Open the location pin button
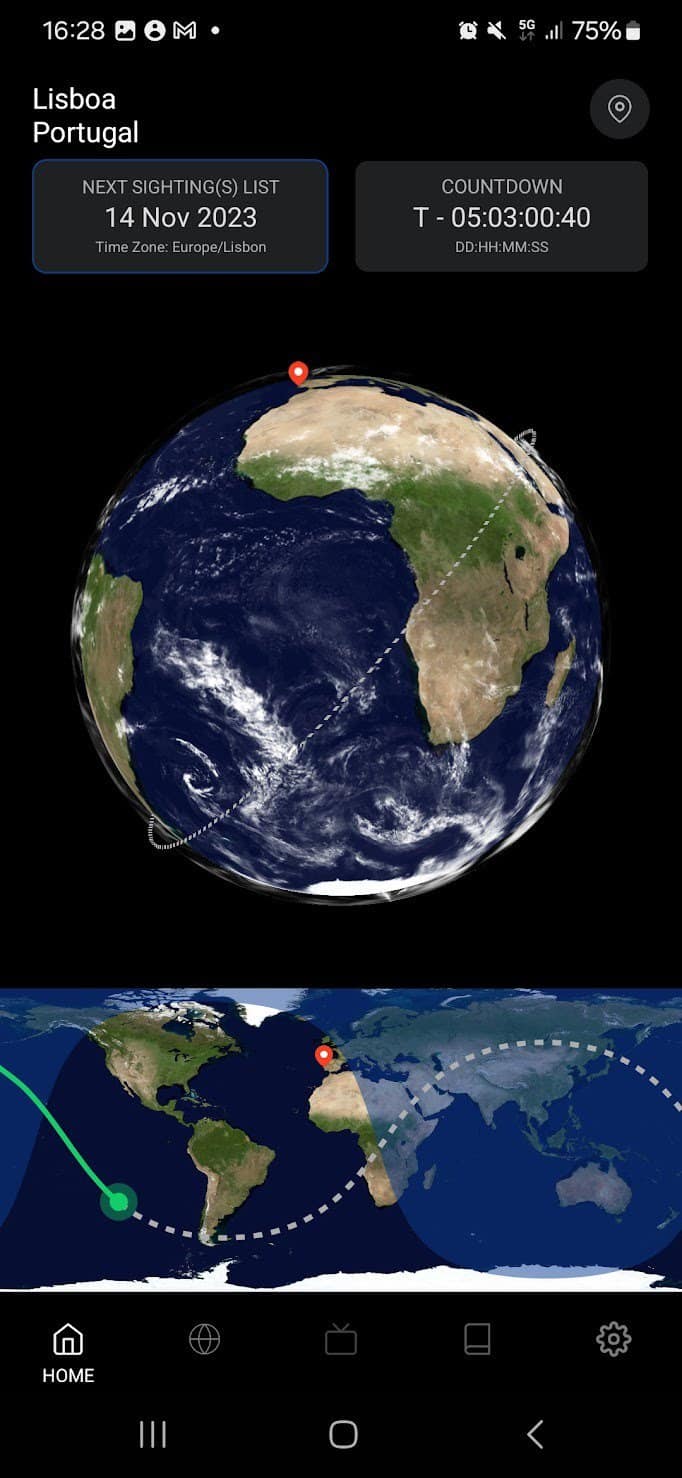 tap(619, 109)
